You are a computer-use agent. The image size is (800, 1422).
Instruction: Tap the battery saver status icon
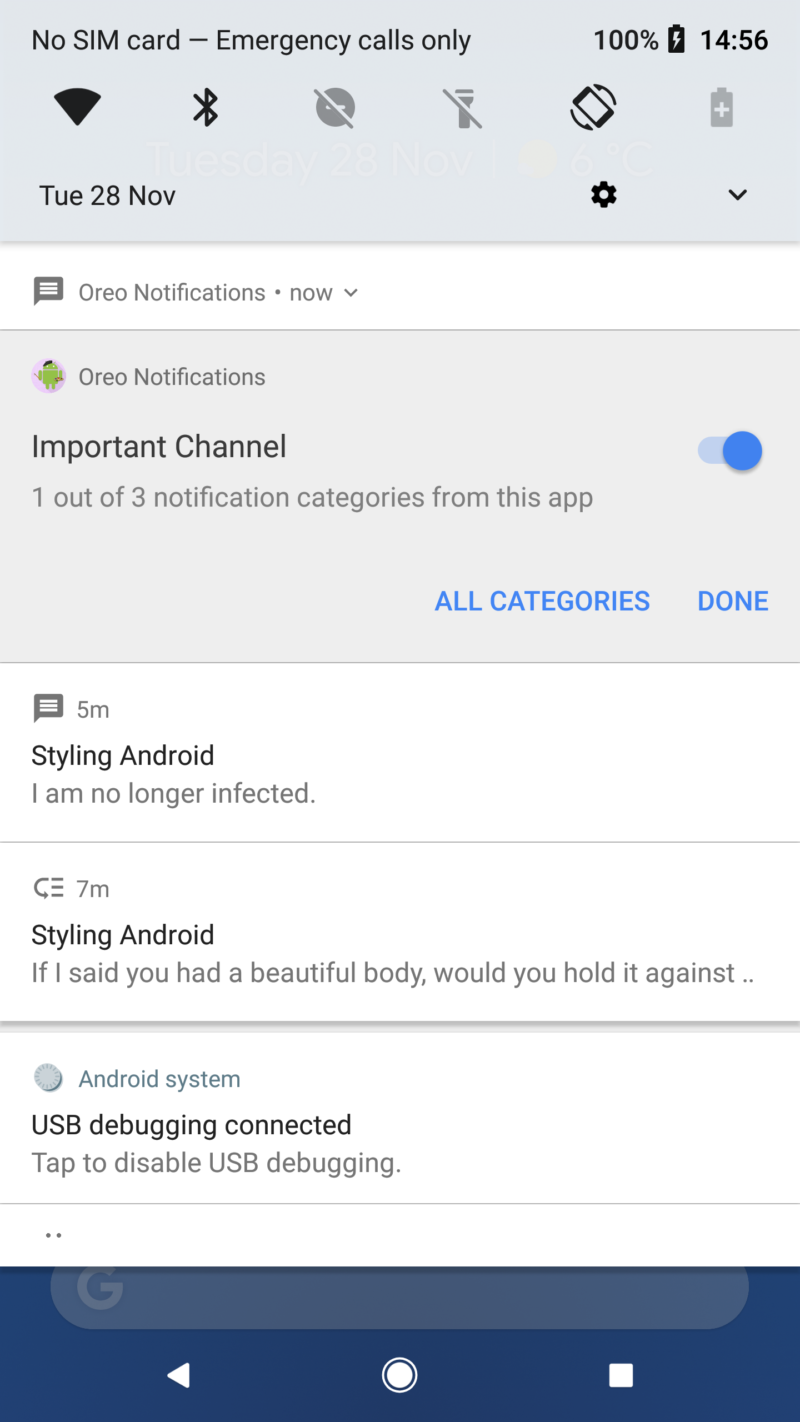tap(720, 107)
